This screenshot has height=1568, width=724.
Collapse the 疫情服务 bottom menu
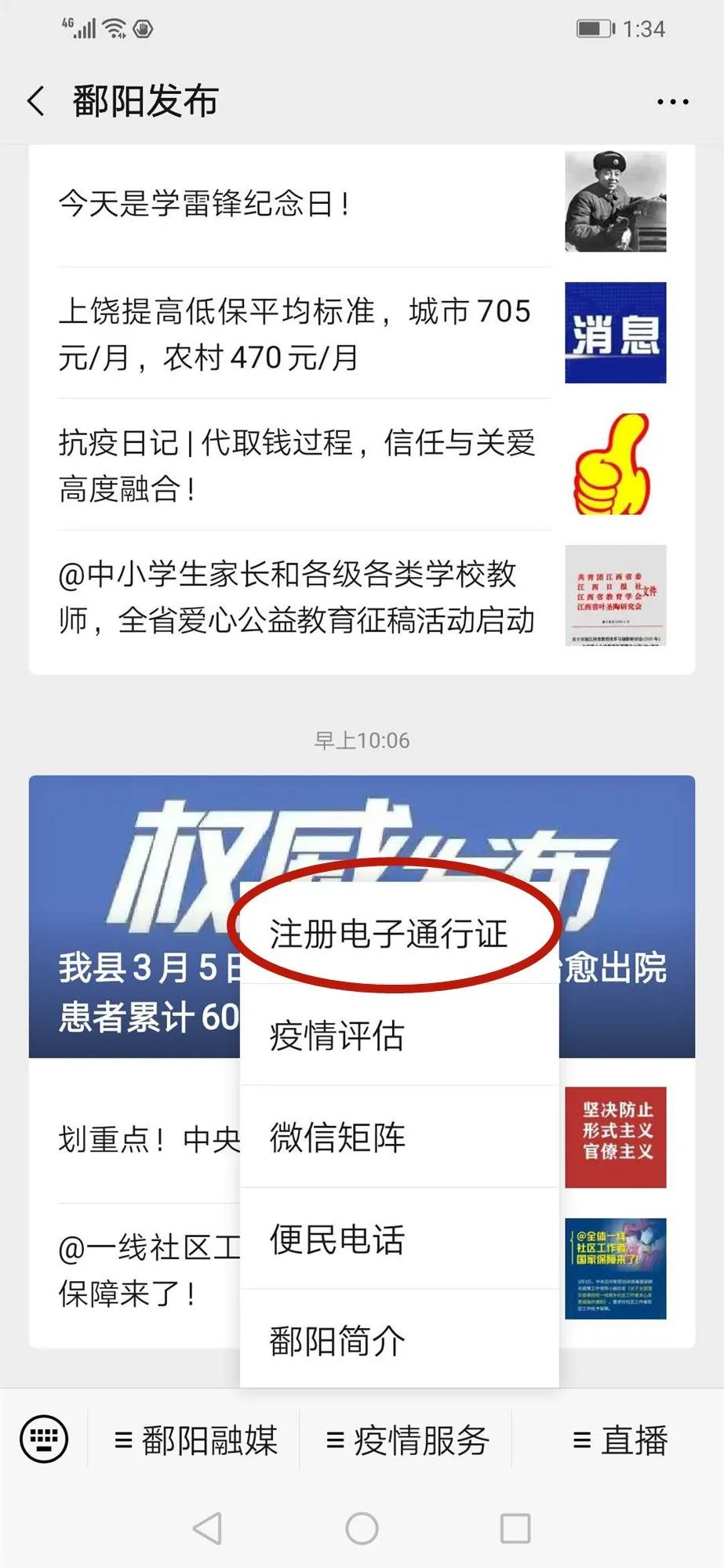[x=406, y=1440]
